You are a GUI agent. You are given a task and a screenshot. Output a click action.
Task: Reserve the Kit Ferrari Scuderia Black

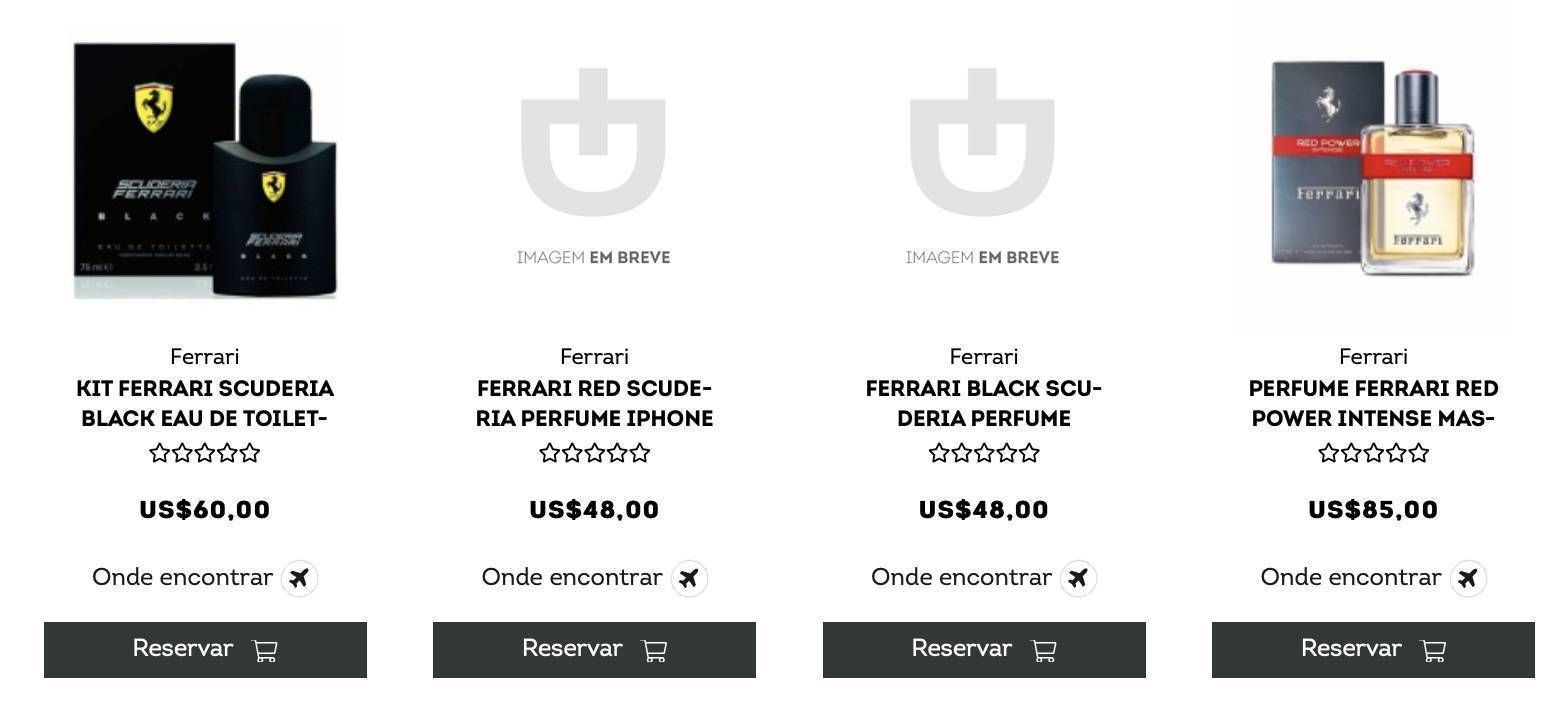(x=205, y=650)
